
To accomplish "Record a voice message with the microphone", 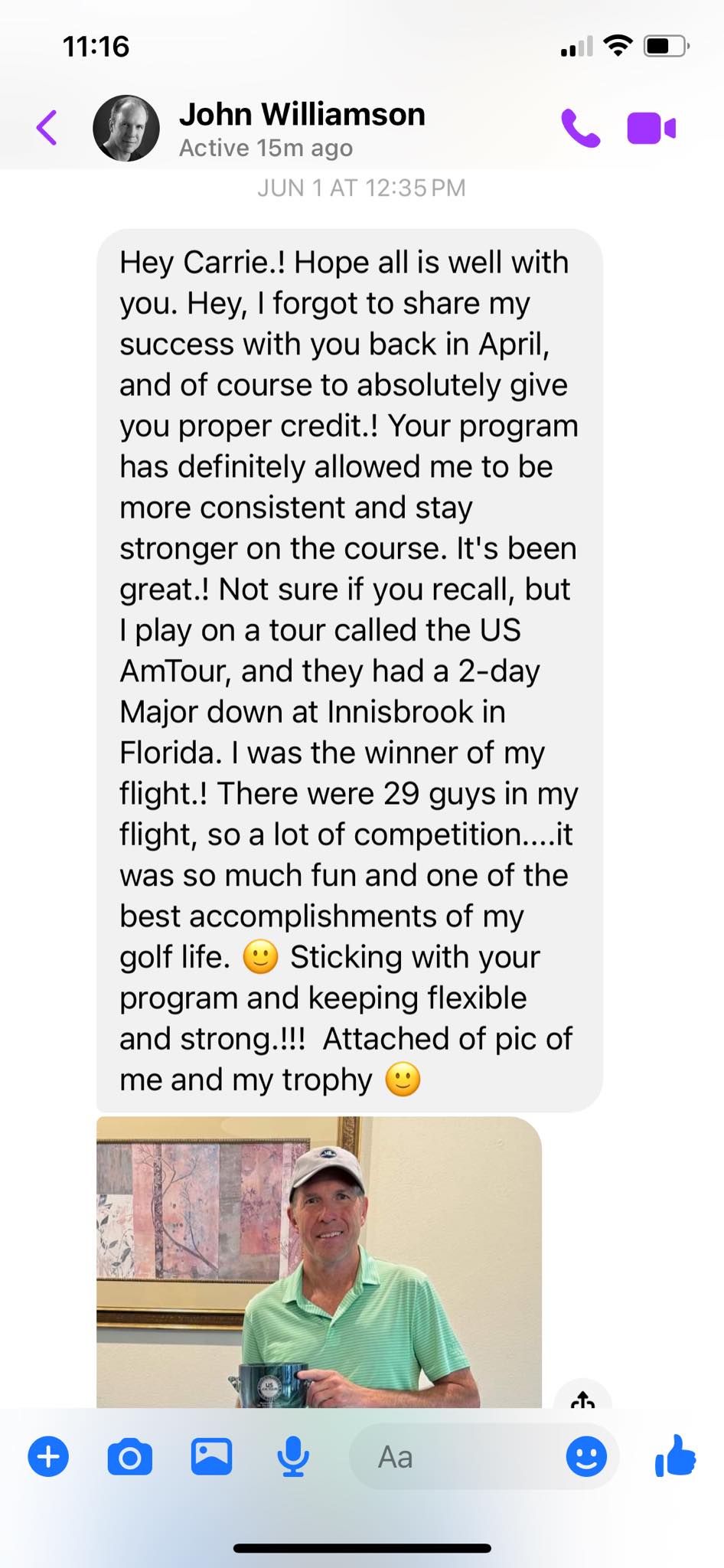I will coord(293,1456).
